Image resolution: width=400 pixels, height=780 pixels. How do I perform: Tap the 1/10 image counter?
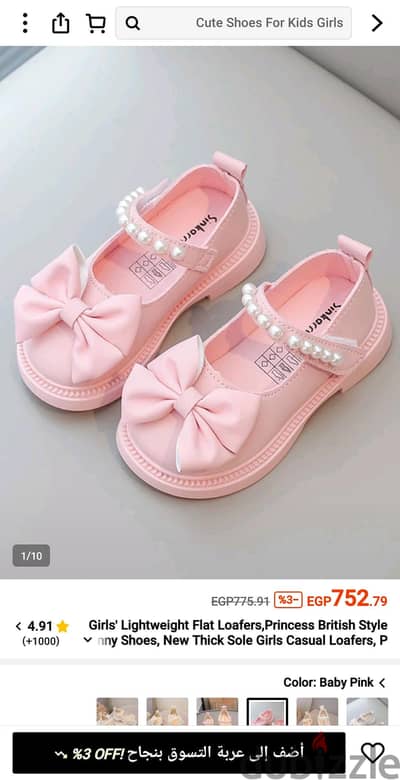(31, 556)
